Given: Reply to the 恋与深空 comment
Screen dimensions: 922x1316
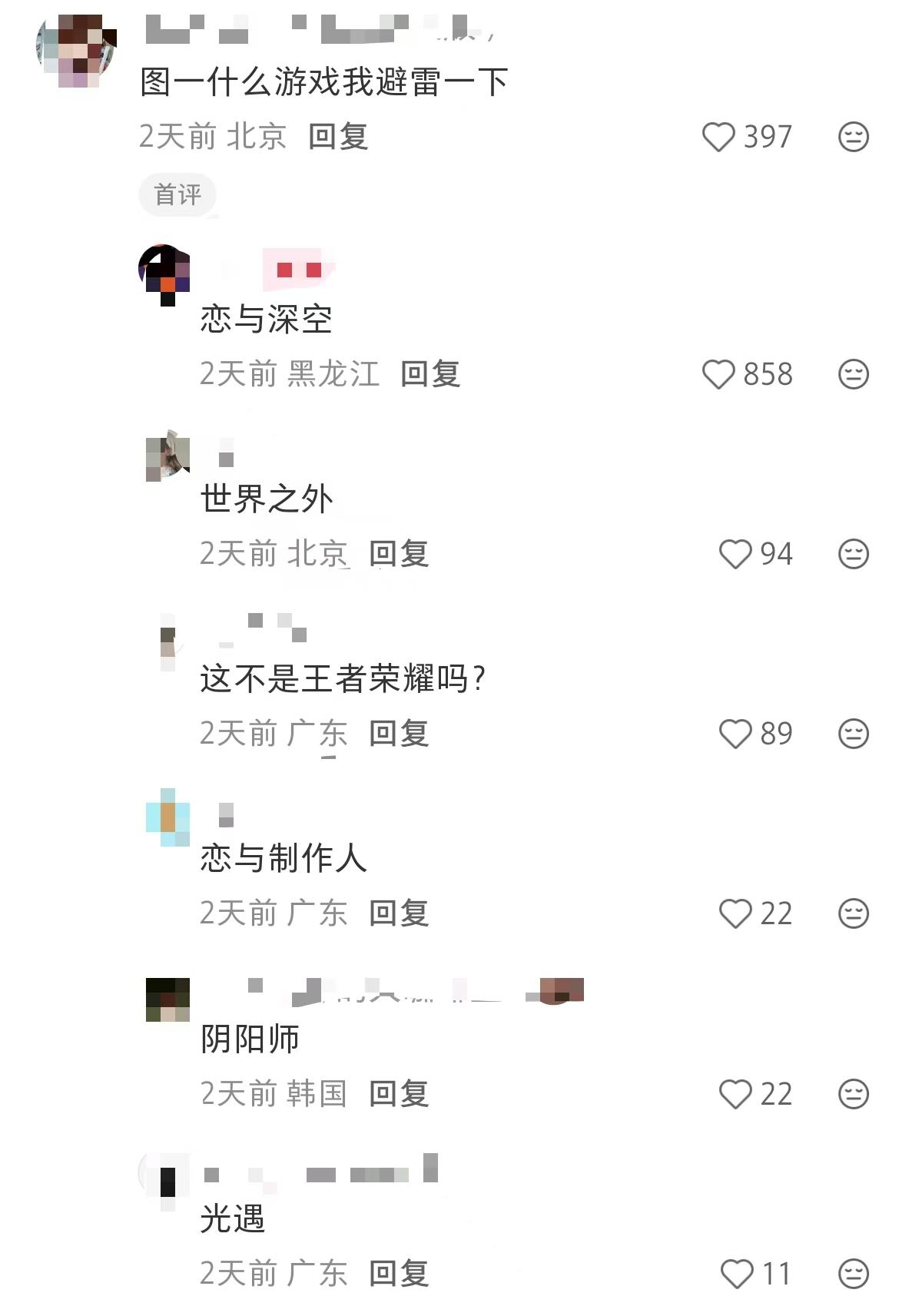Looking at the screenshot, I should click(x=430, y=374).
